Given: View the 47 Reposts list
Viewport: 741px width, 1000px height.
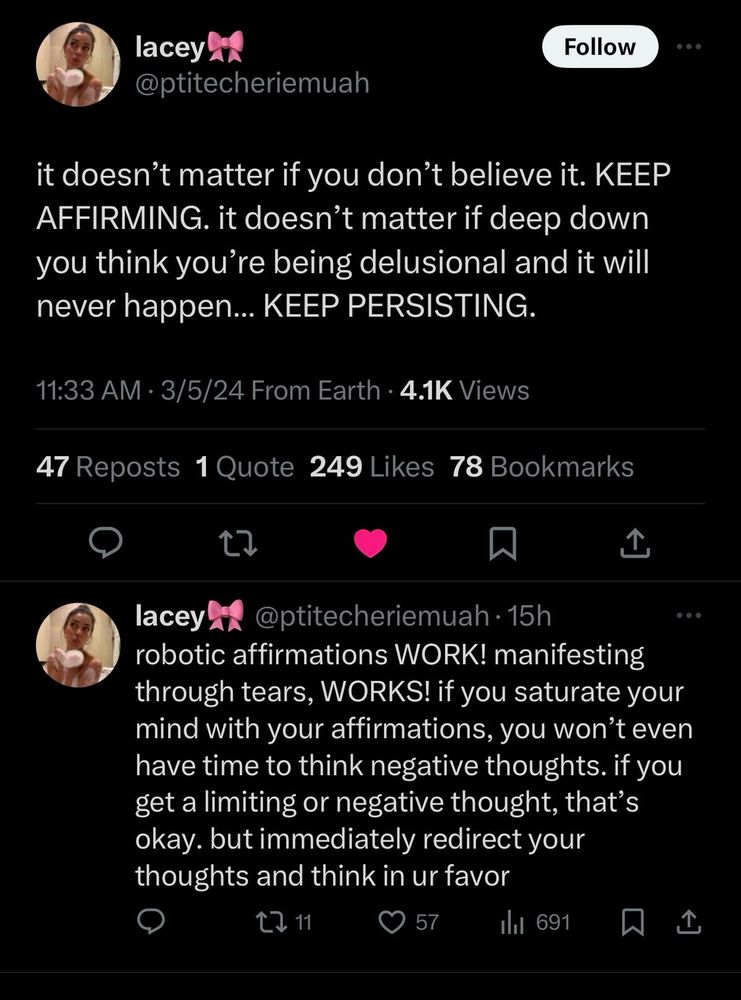Looking at the screenshot, I should (108, 467).
